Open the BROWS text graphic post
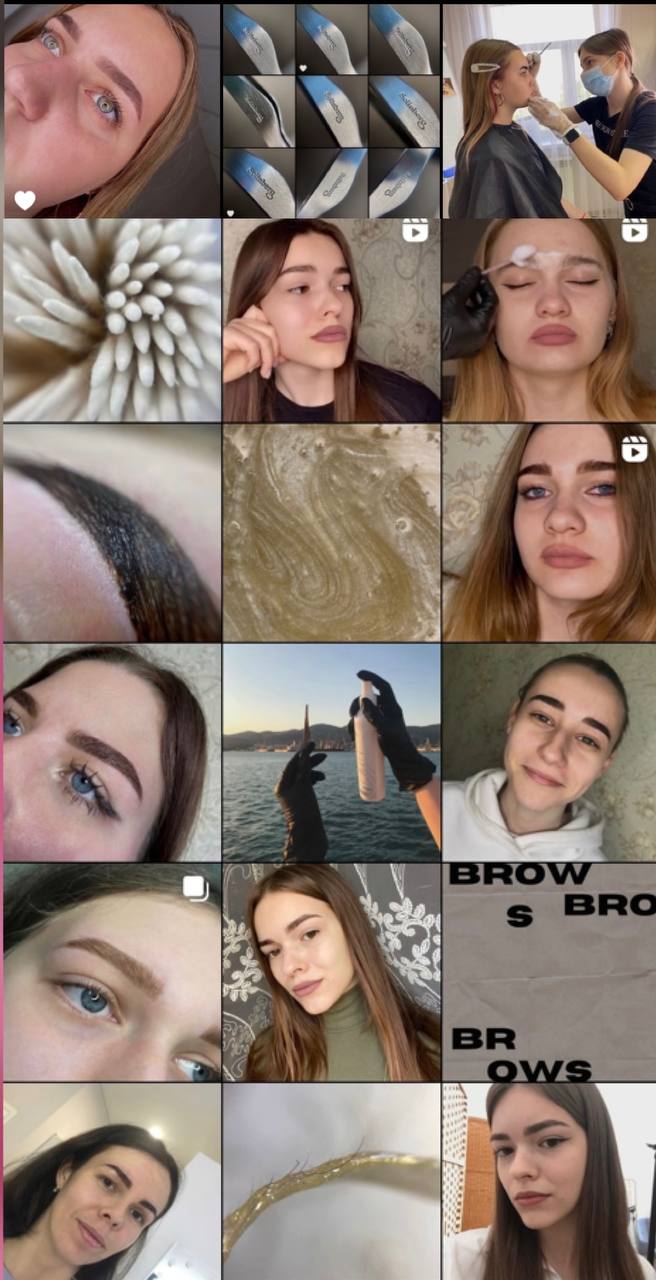This screenshot has width=656, height=1280. [549, 972]
